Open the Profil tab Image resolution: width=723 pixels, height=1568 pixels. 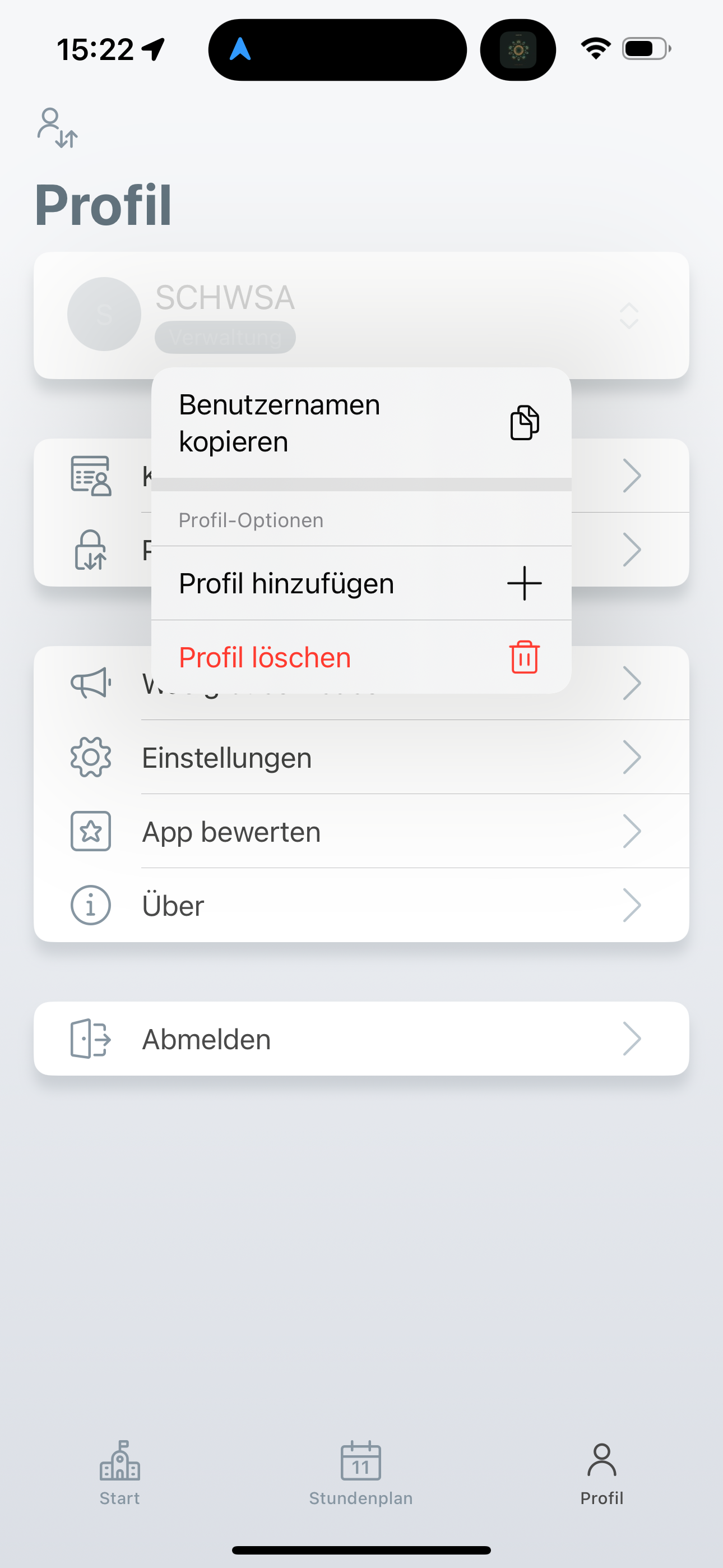(601, 1472)
